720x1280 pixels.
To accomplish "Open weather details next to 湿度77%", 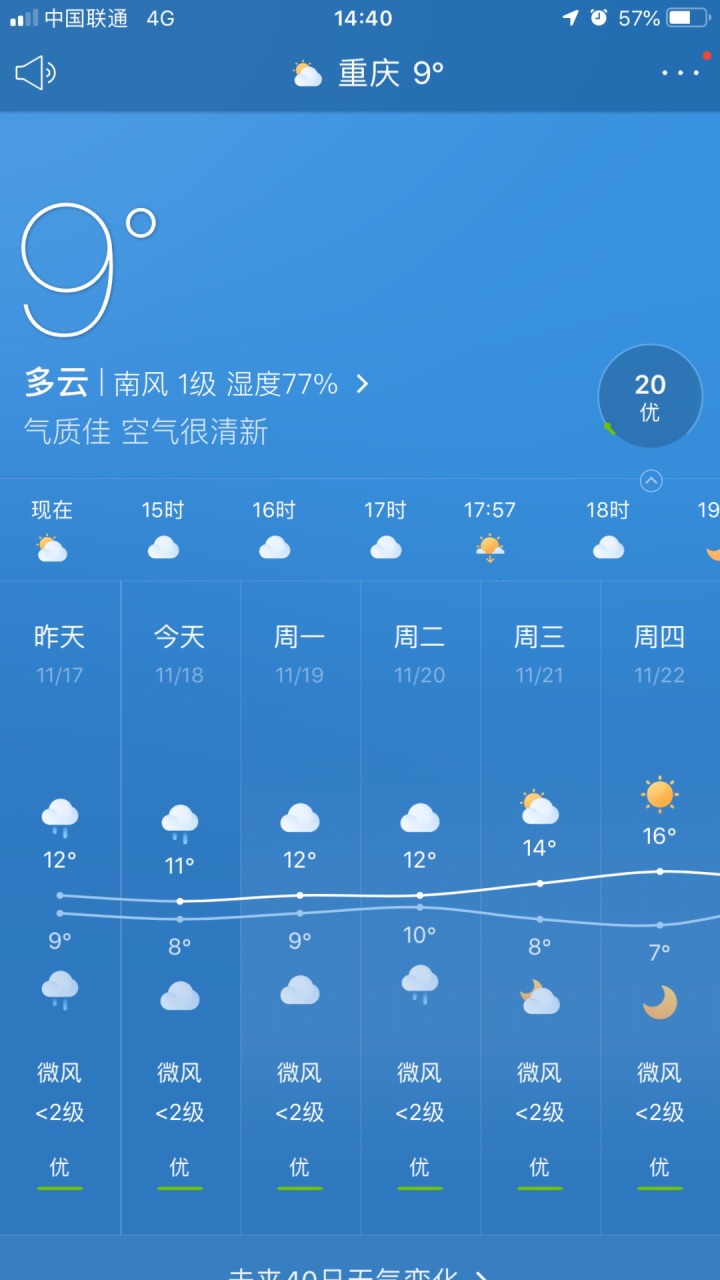I will click(363, 384).
